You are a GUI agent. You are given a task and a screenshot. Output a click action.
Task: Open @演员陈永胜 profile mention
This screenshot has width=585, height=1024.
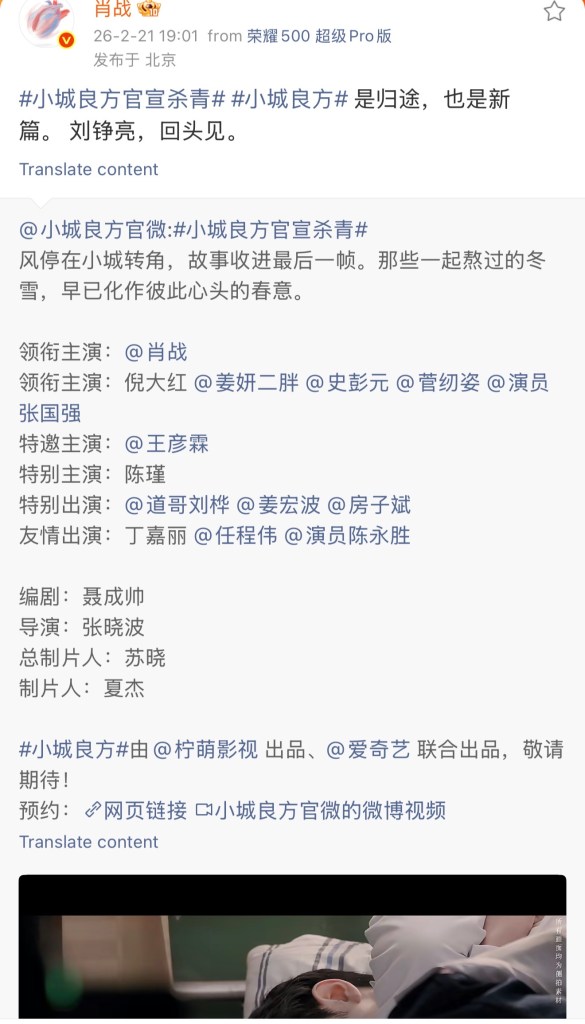click(347, 536)
